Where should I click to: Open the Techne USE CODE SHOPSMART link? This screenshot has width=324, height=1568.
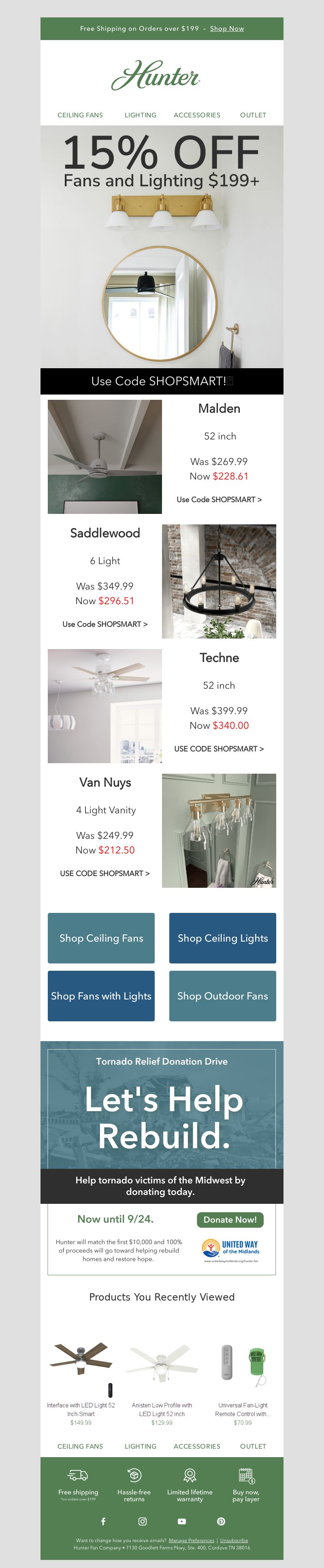click(x=219, y=749)
